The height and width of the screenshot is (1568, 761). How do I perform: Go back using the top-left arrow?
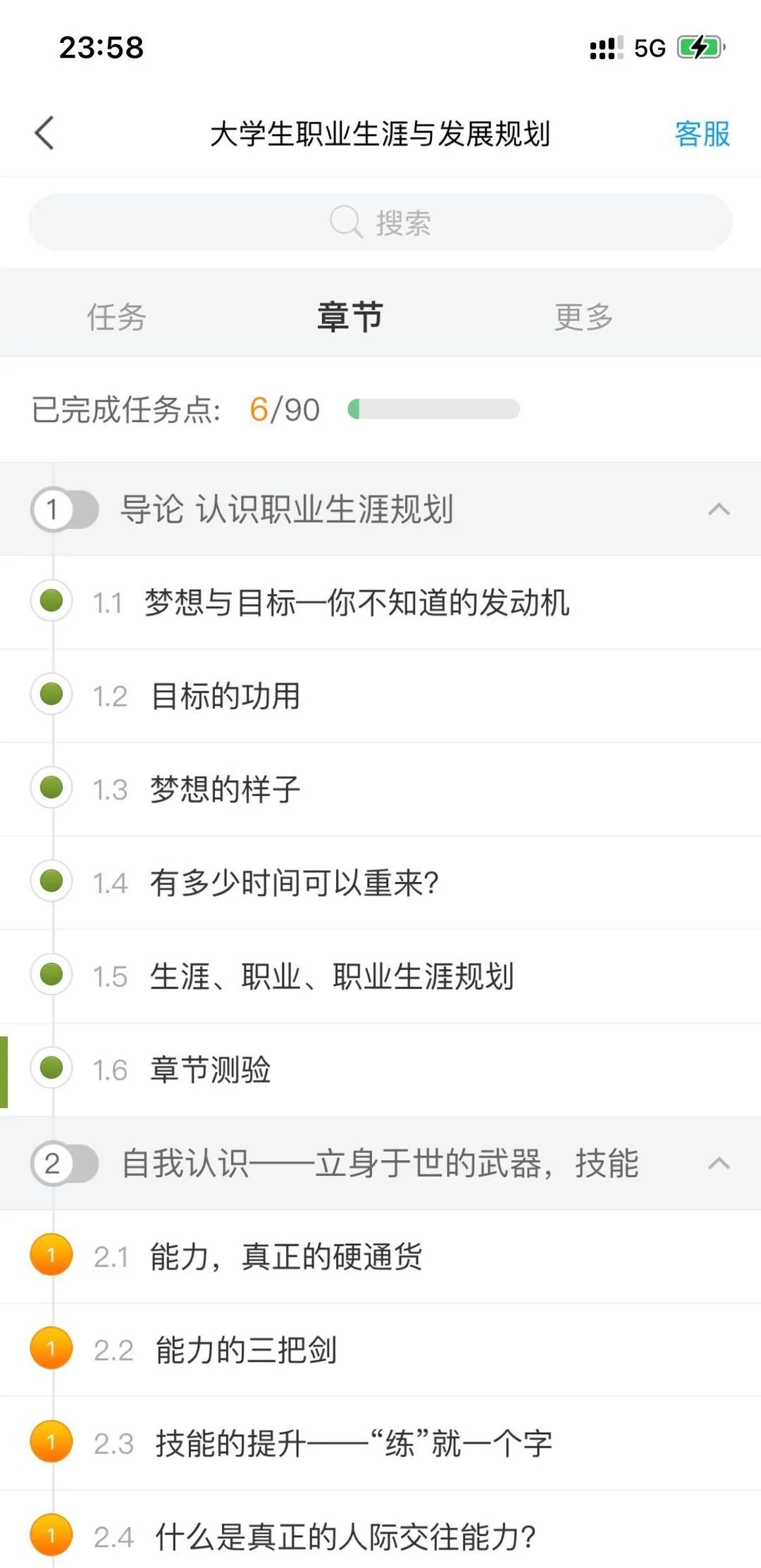tap(44, 133)
